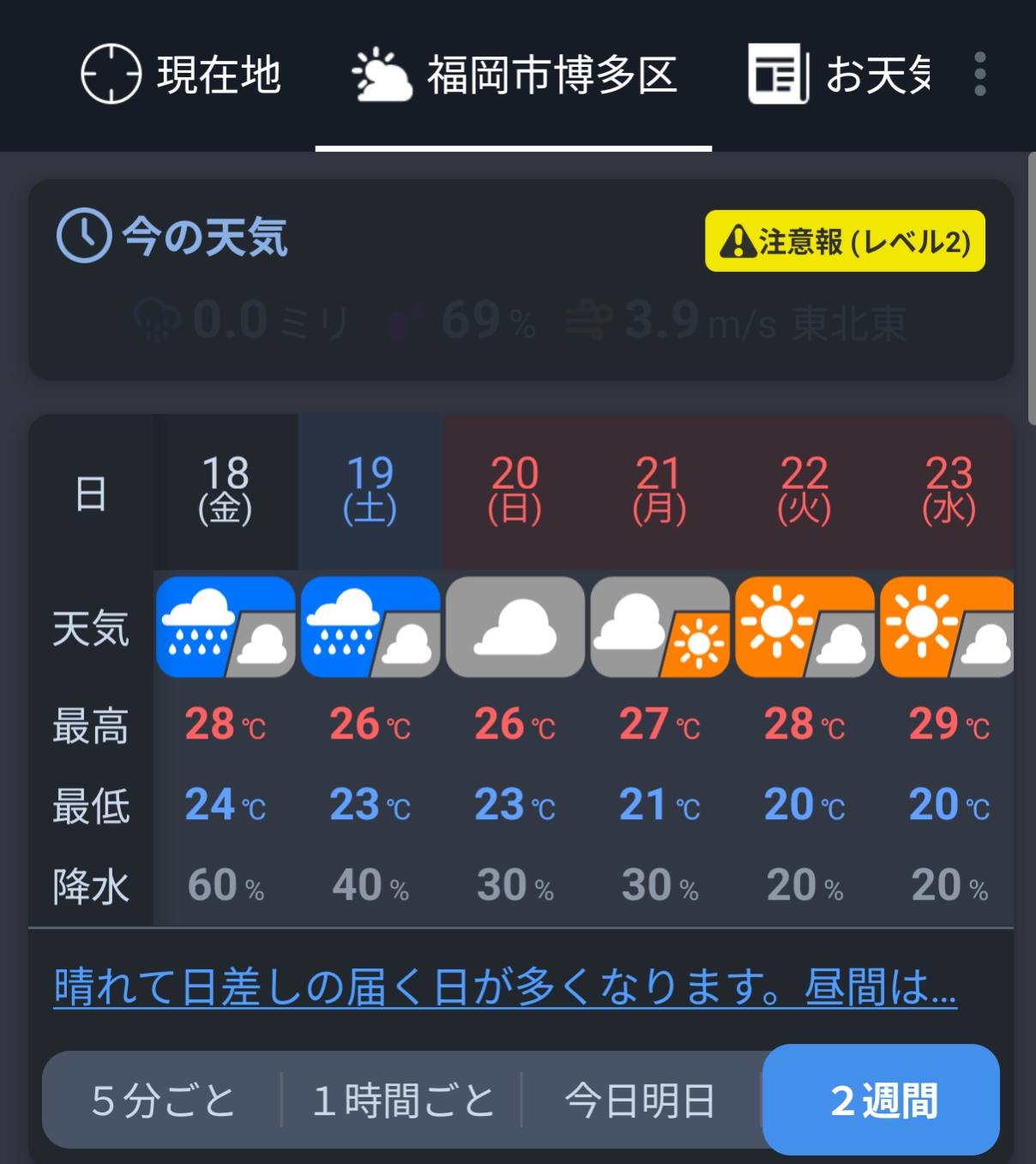Open the three-dot overflow menu
Viewport: 1036px width, 1164px height.
(980, 75)
